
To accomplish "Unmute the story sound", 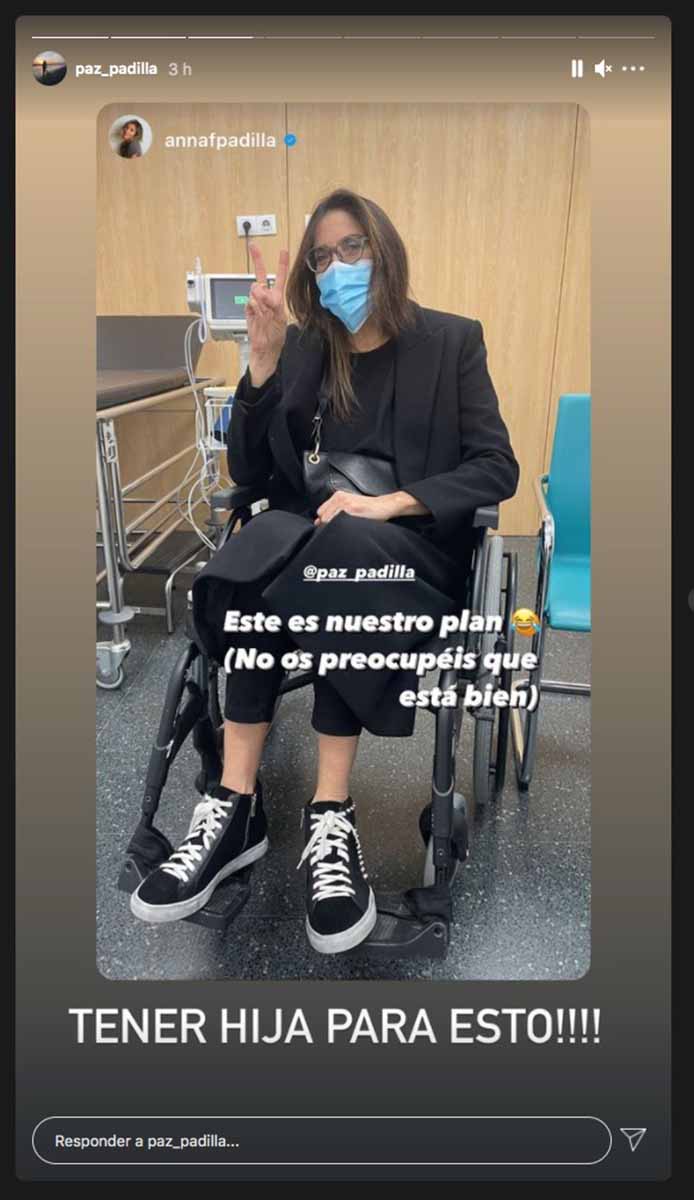I will click(x=603, y=69).
